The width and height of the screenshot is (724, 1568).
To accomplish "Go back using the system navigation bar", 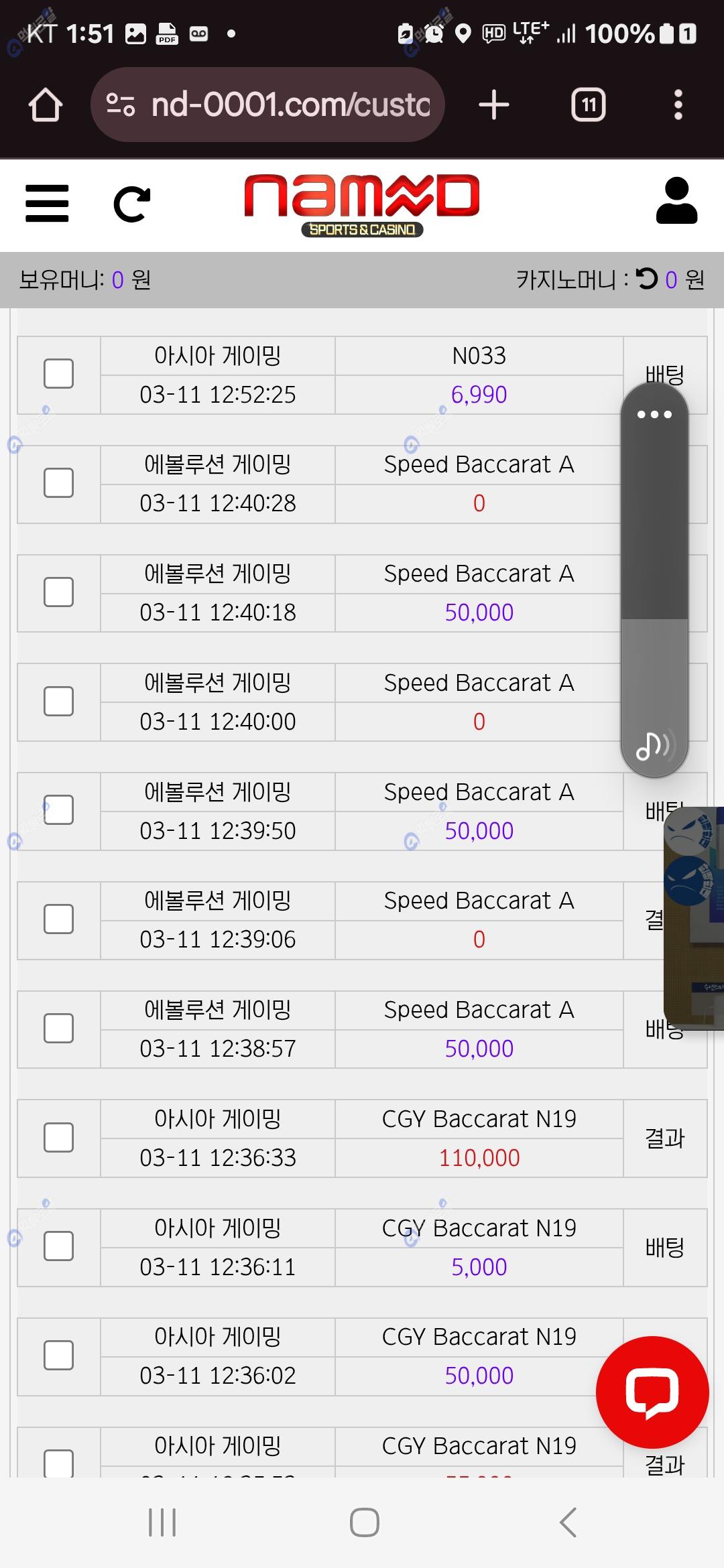I will 568,1522.
